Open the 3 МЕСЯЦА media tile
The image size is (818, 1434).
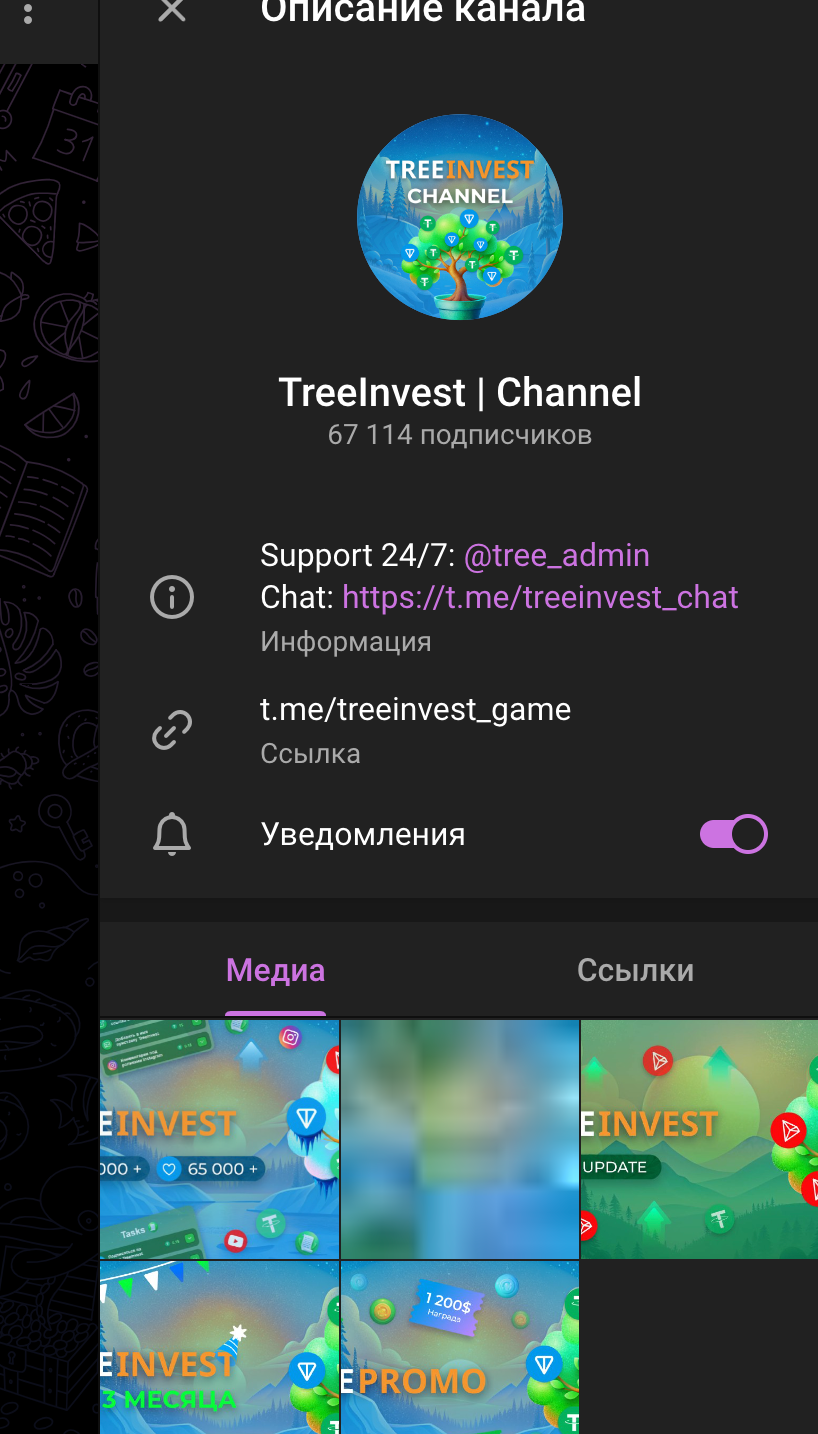[220, 1347]
